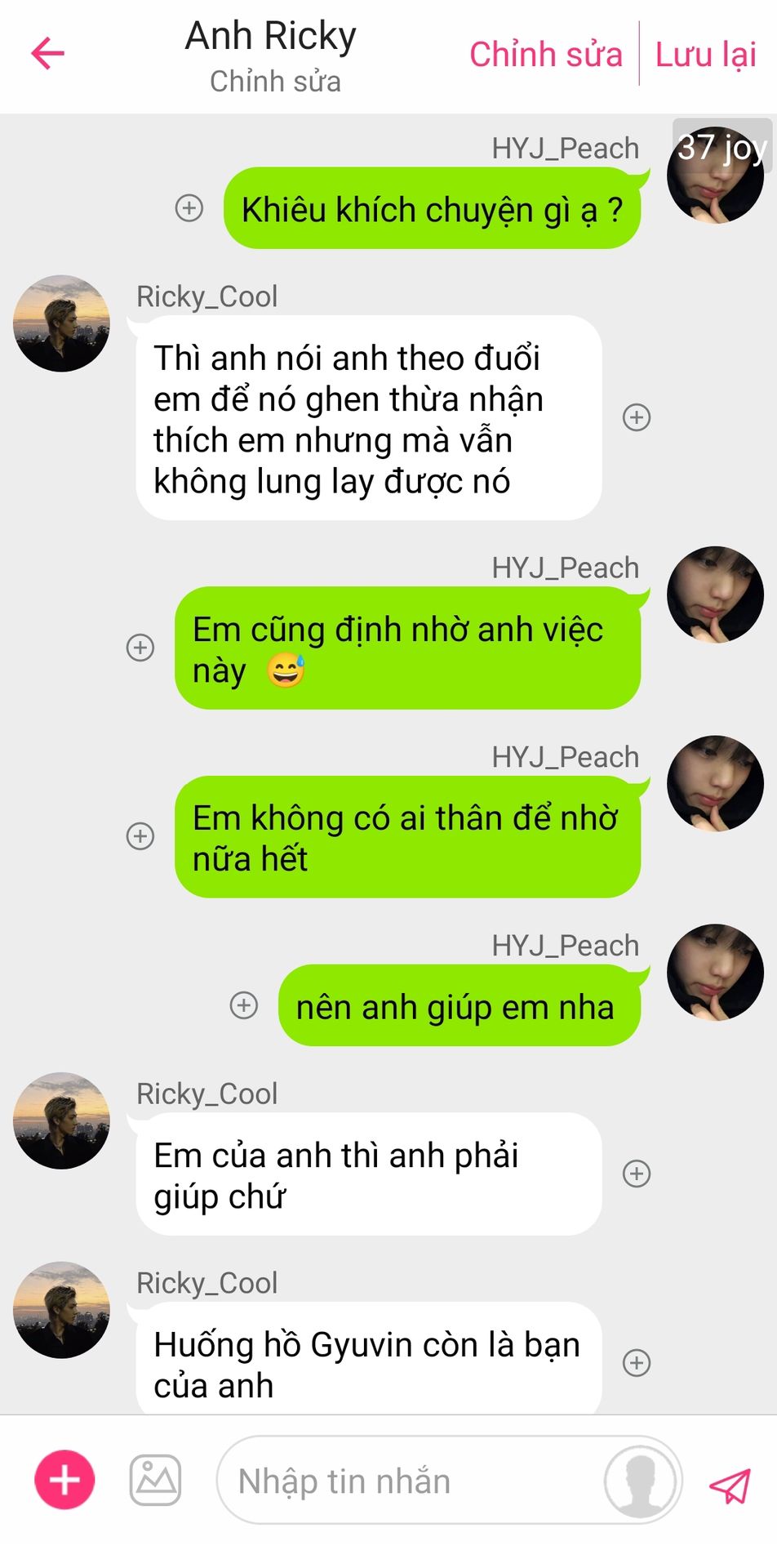Tap plus icon beside "Em của anh thì anh" message
The height and width of the screenshot is (1568, 777).
[637, 1174]
